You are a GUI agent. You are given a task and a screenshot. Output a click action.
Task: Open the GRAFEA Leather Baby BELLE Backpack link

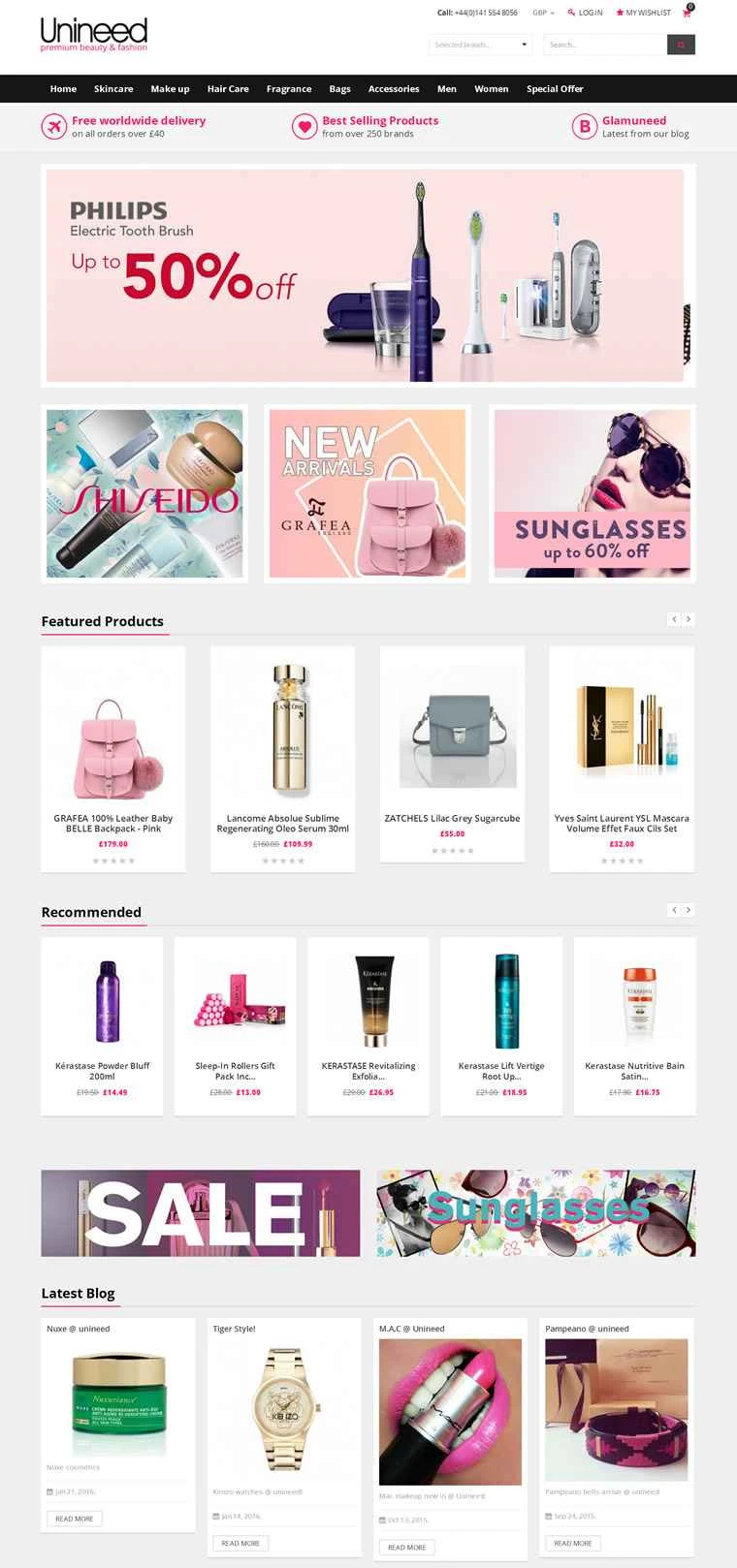click(112, 823)
